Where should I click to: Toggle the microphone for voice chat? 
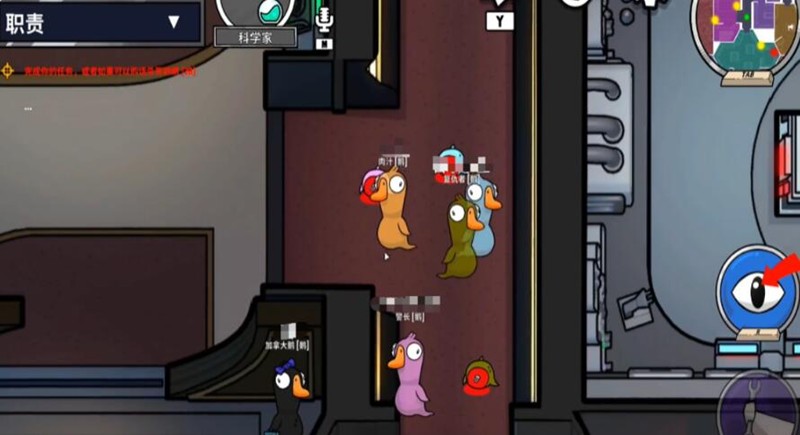[x=324, y=18]
